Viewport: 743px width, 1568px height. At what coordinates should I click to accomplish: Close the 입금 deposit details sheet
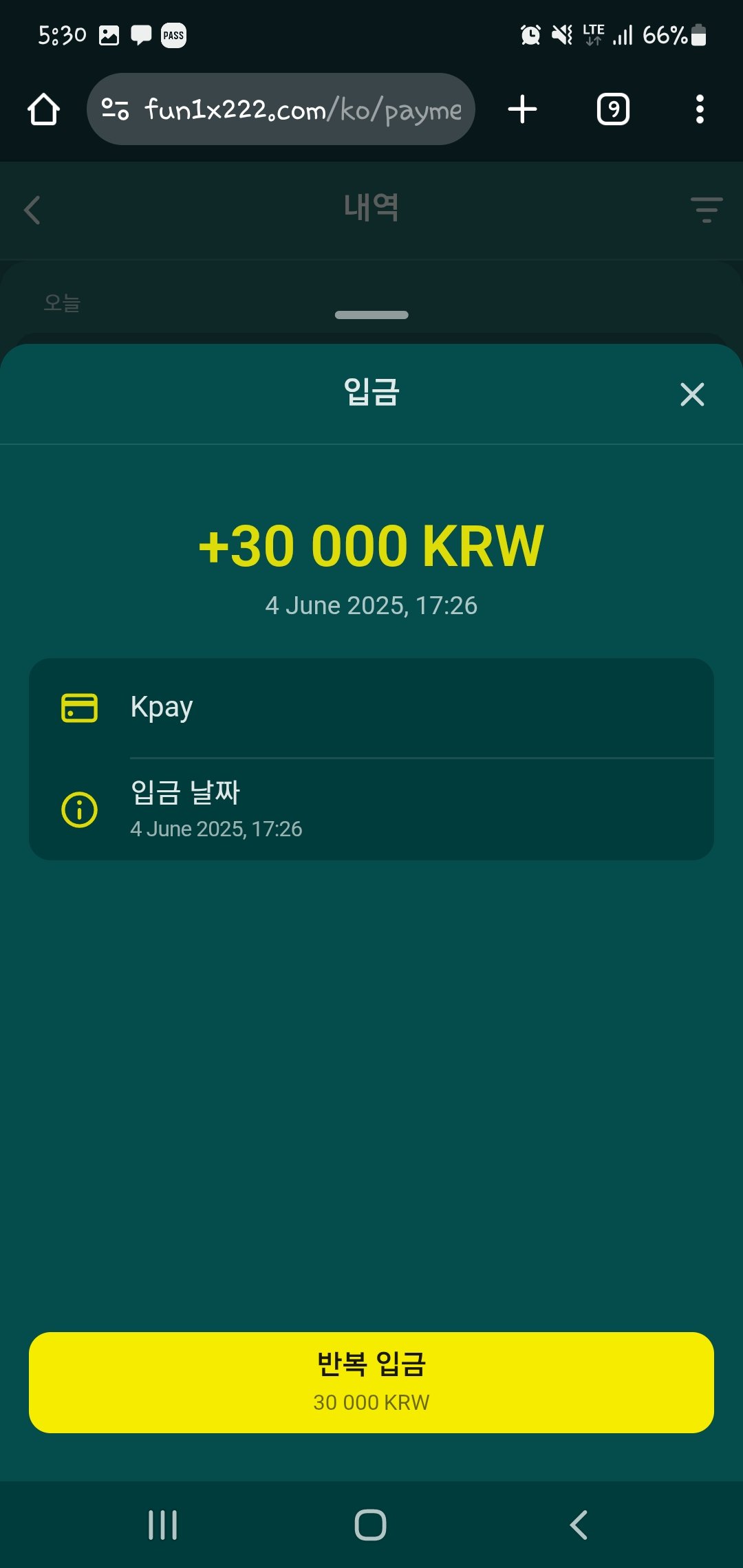click(691, 395)
